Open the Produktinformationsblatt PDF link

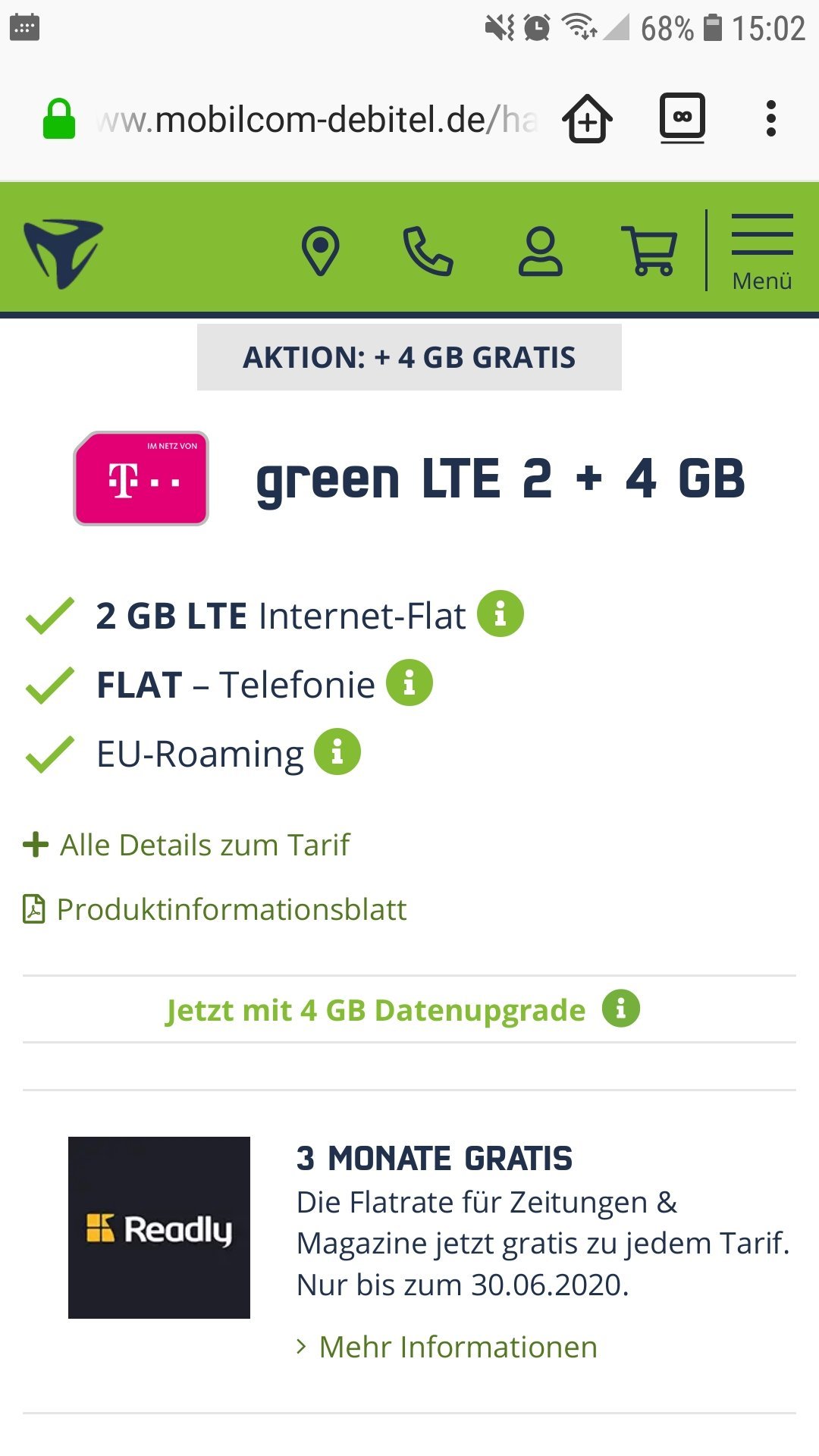coord(215,909)
